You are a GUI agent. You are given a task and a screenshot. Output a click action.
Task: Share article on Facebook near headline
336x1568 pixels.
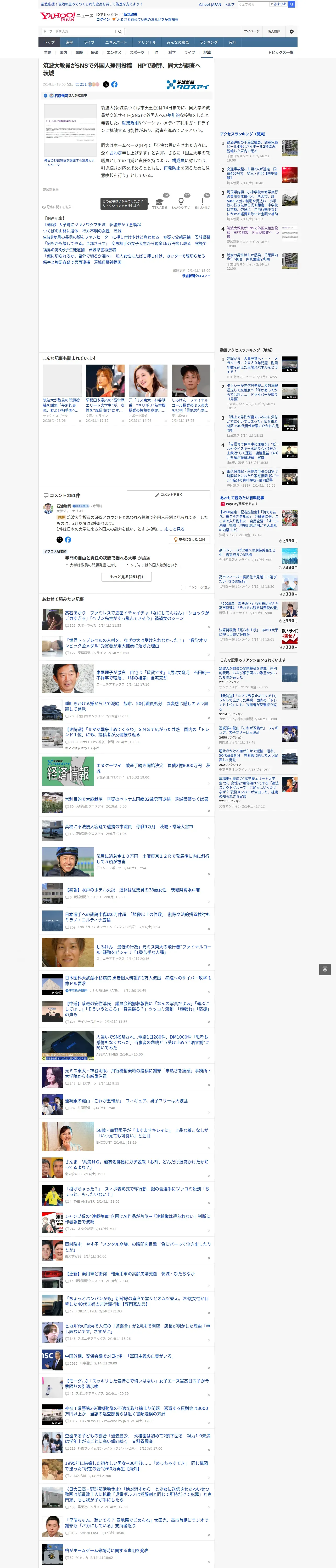pos(114,85)
